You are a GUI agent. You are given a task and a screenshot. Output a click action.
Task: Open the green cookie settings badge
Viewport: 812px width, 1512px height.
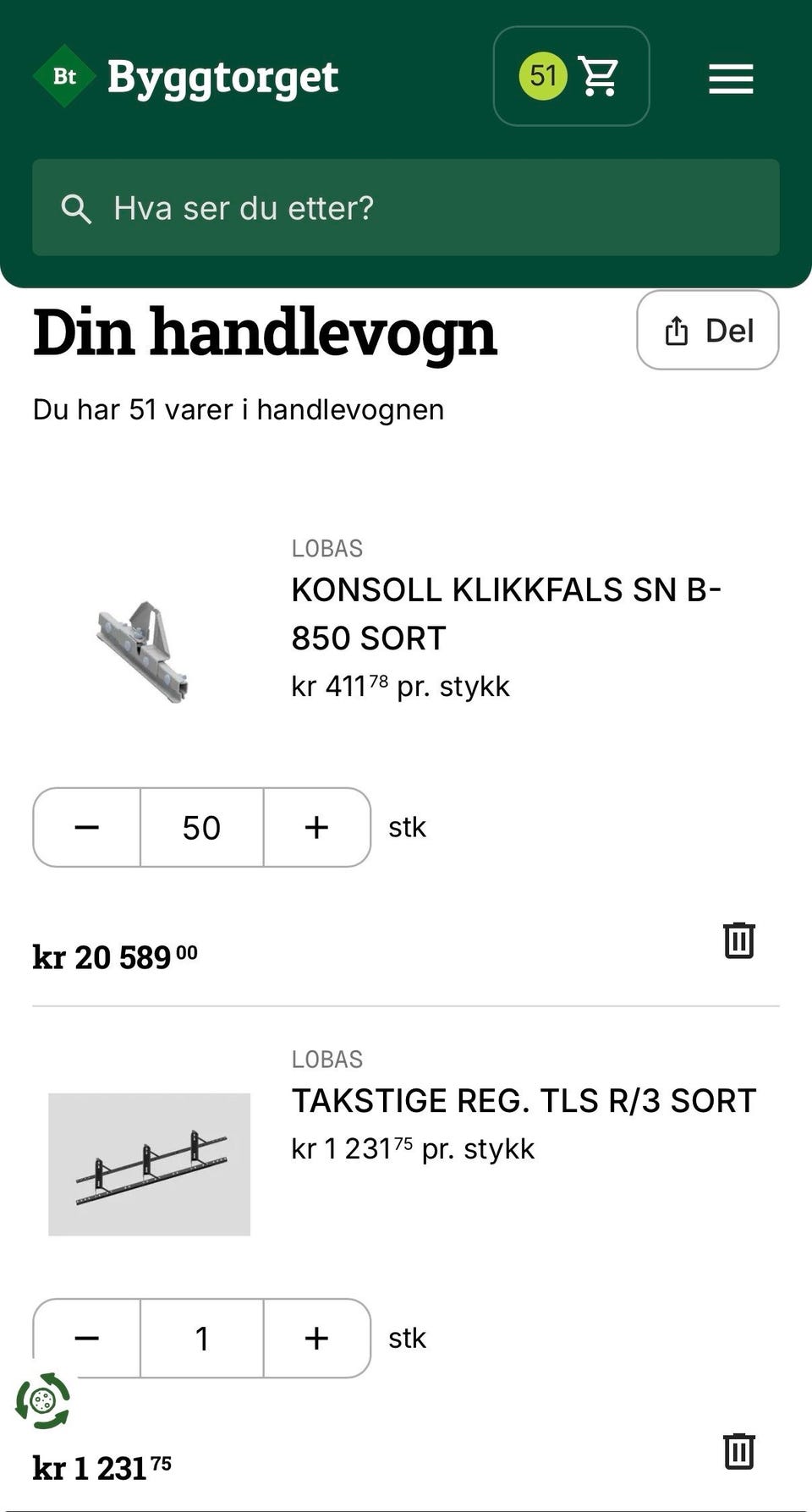tap(42, 1401)
